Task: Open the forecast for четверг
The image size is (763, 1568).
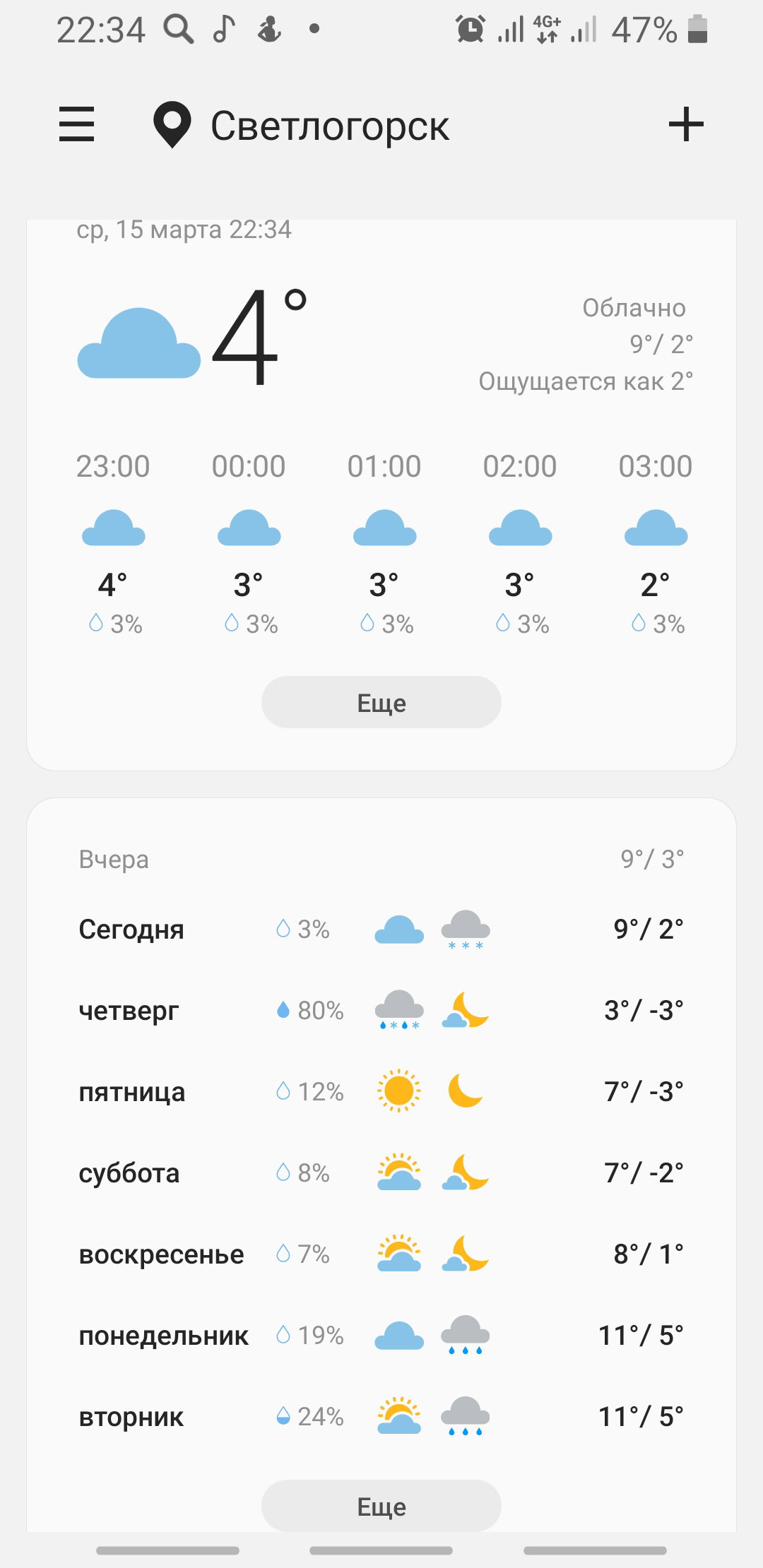Action: pyautogui.click(x=381, y=1011)
